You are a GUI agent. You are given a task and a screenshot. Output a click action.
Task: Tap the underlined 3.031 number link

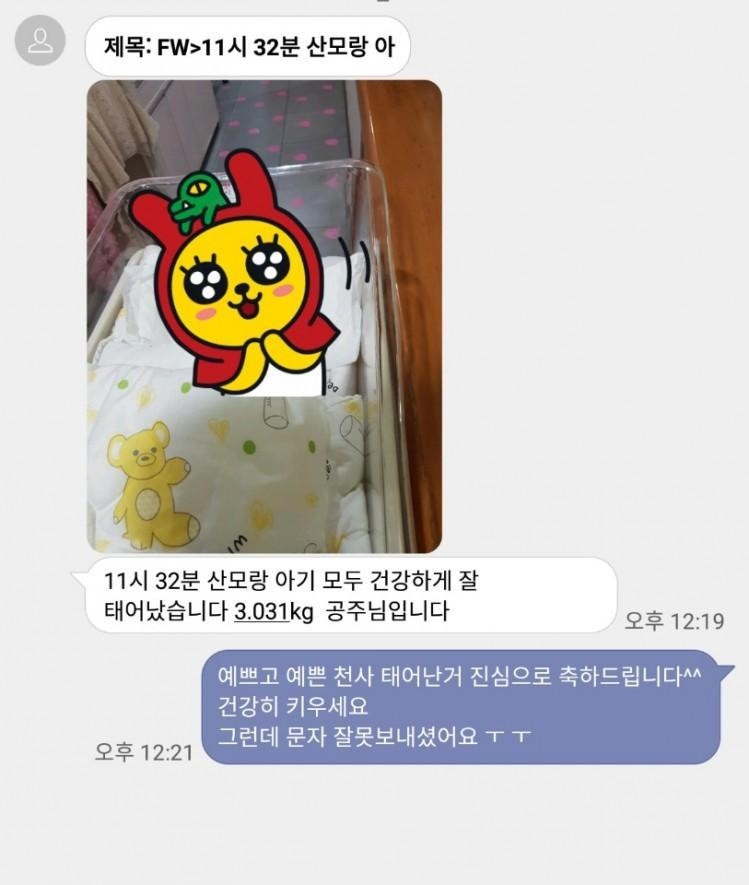260,612
